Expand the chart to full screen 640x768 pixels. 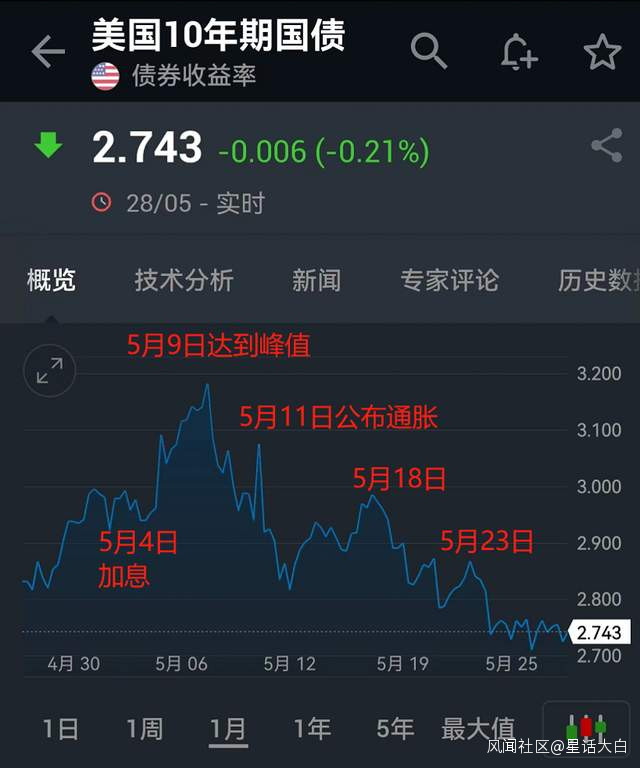point(49,372)
